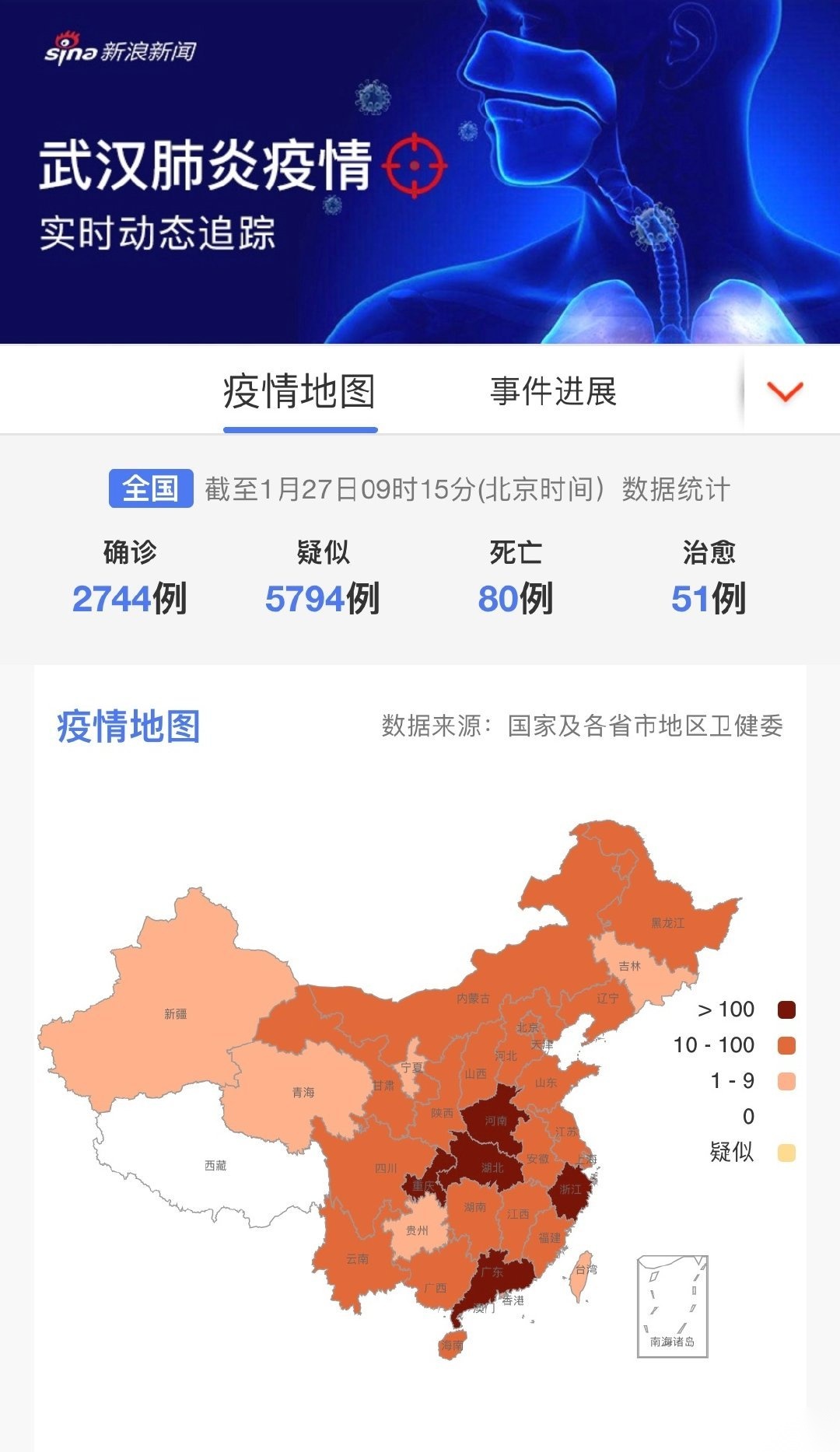
Task: Select the 疫情地图 tab
Action: tap(299, 391)
